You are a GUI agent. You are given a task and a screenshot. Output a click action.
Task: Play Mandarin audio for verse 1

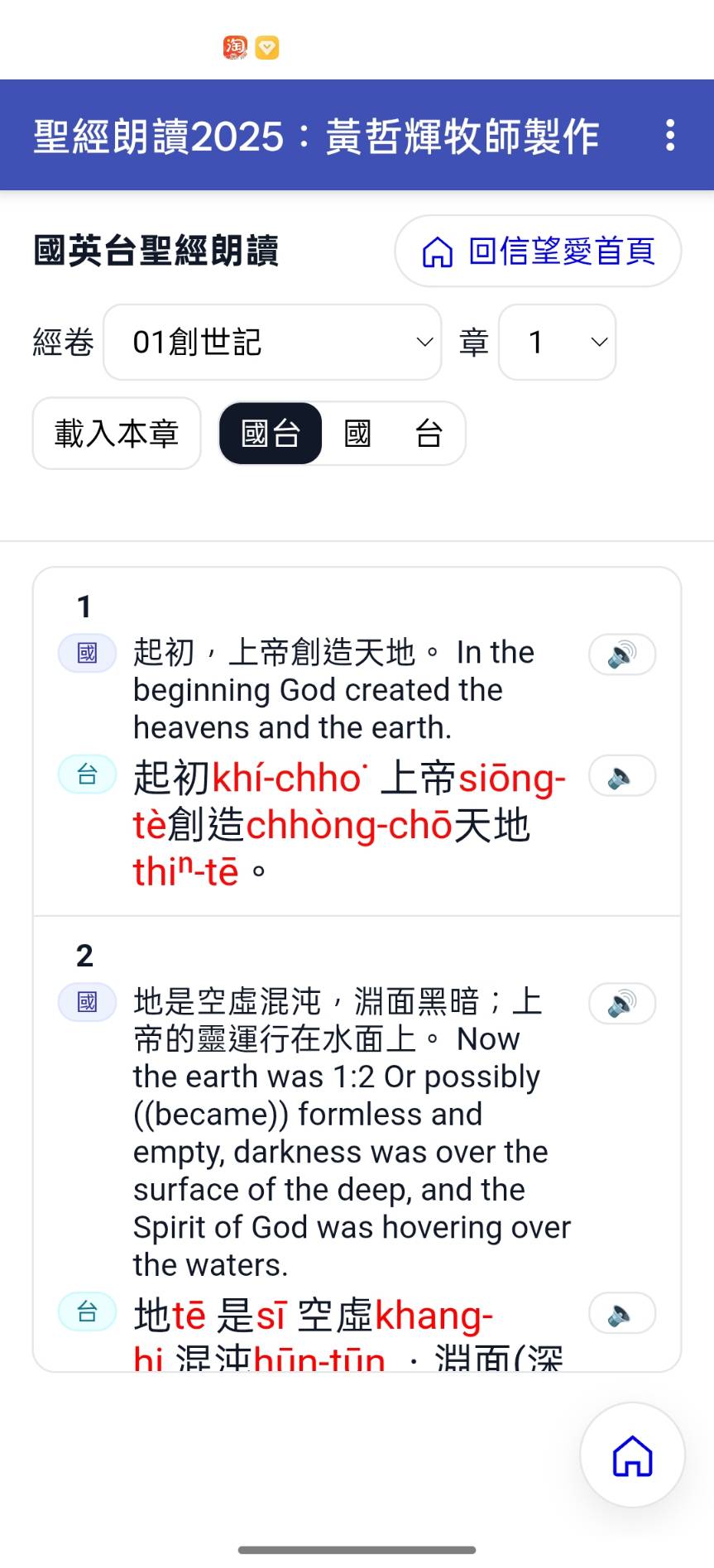622,655
